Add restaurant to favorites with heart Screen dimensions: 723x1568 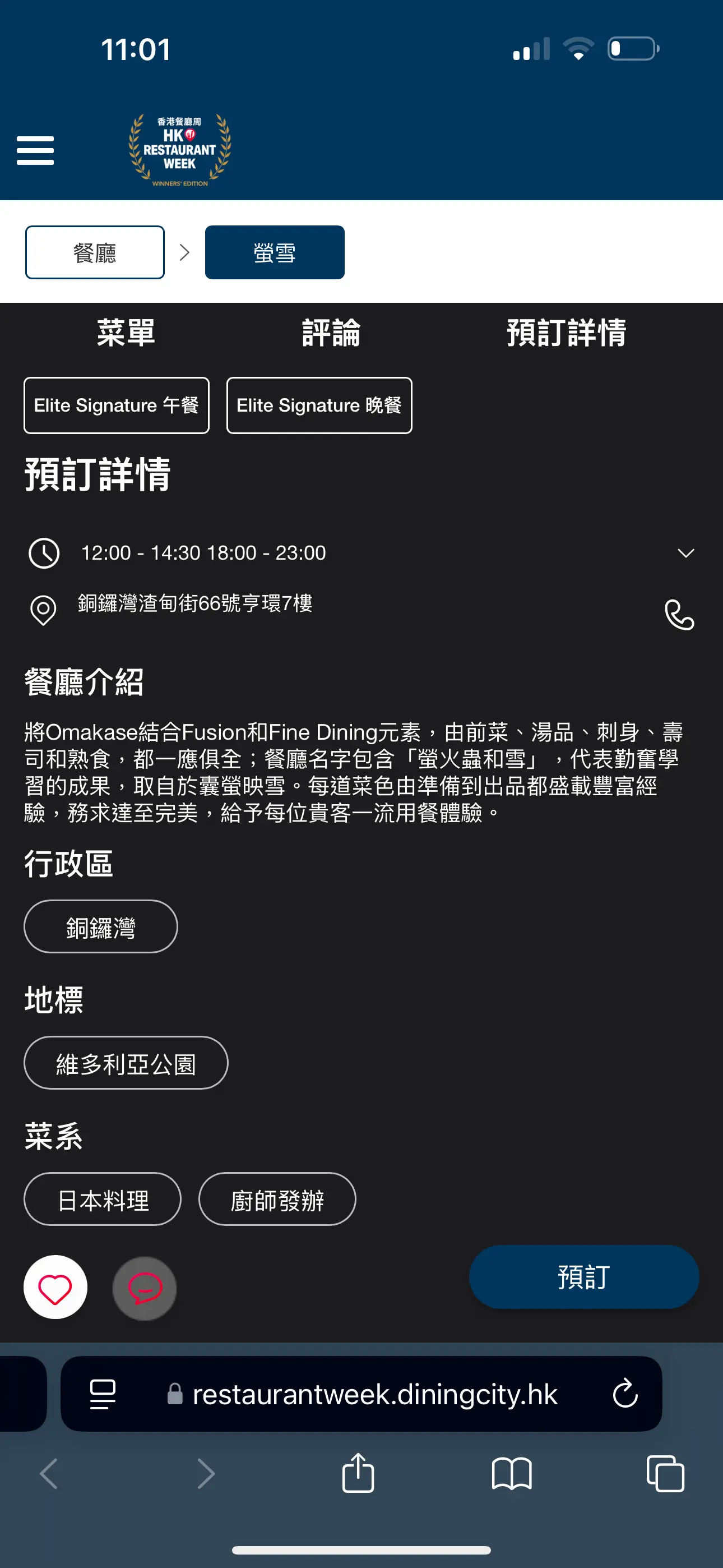(x=55, y=1288)
